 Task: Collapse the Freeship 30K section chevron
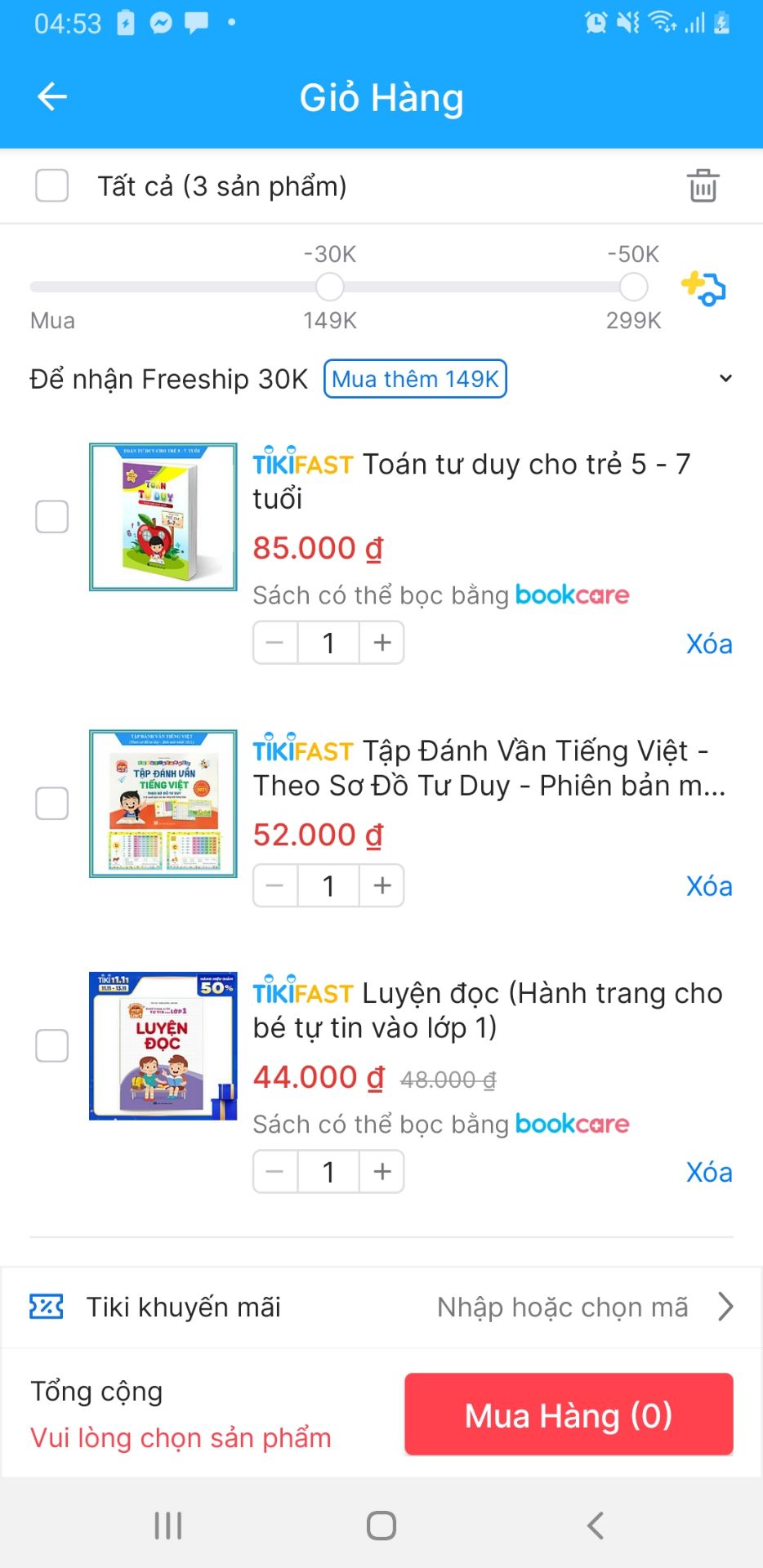pyautogui.click(x=725, y=377)
